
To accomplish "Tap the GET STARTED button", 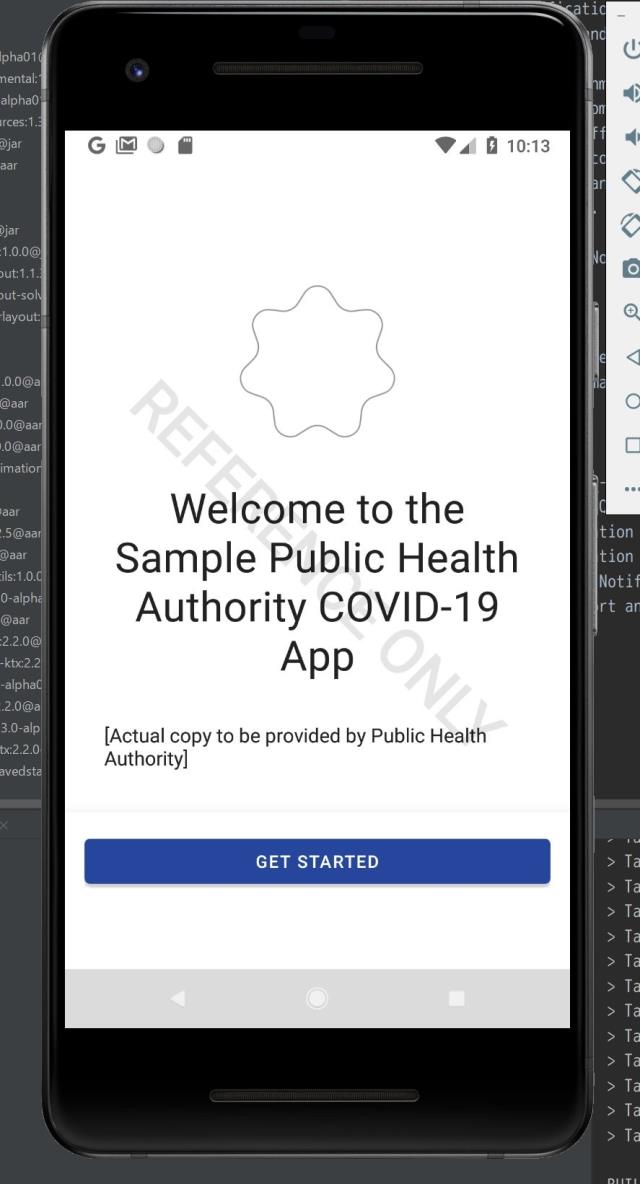I will [x=317, y=861].
